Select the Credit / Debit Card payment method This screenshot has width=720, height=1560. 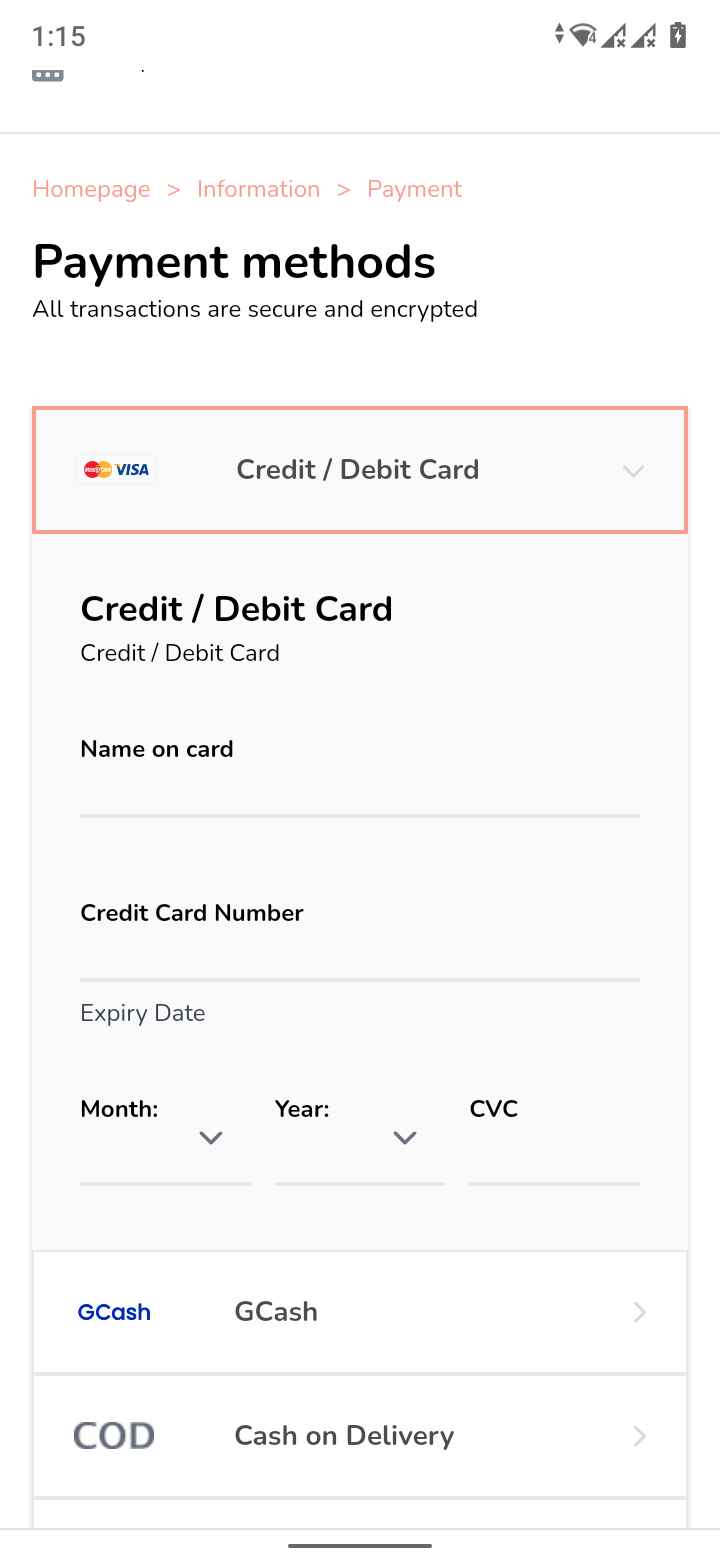358,469
